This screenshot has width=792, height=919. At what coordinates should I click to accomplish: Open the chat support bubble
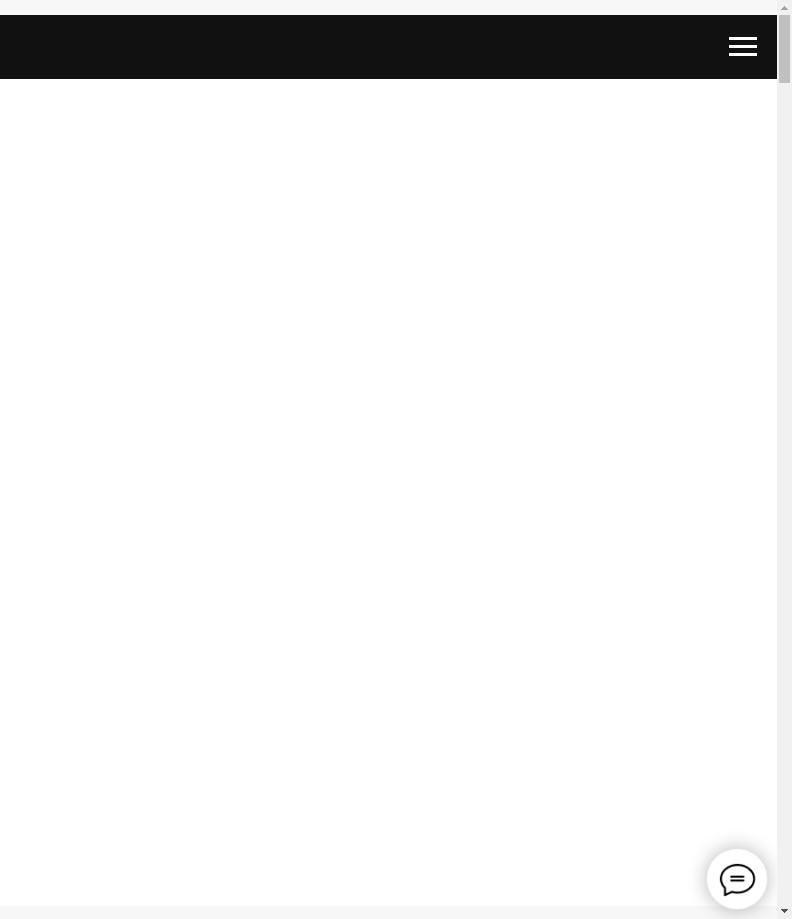pyautogui.click(x=737, y=879)
